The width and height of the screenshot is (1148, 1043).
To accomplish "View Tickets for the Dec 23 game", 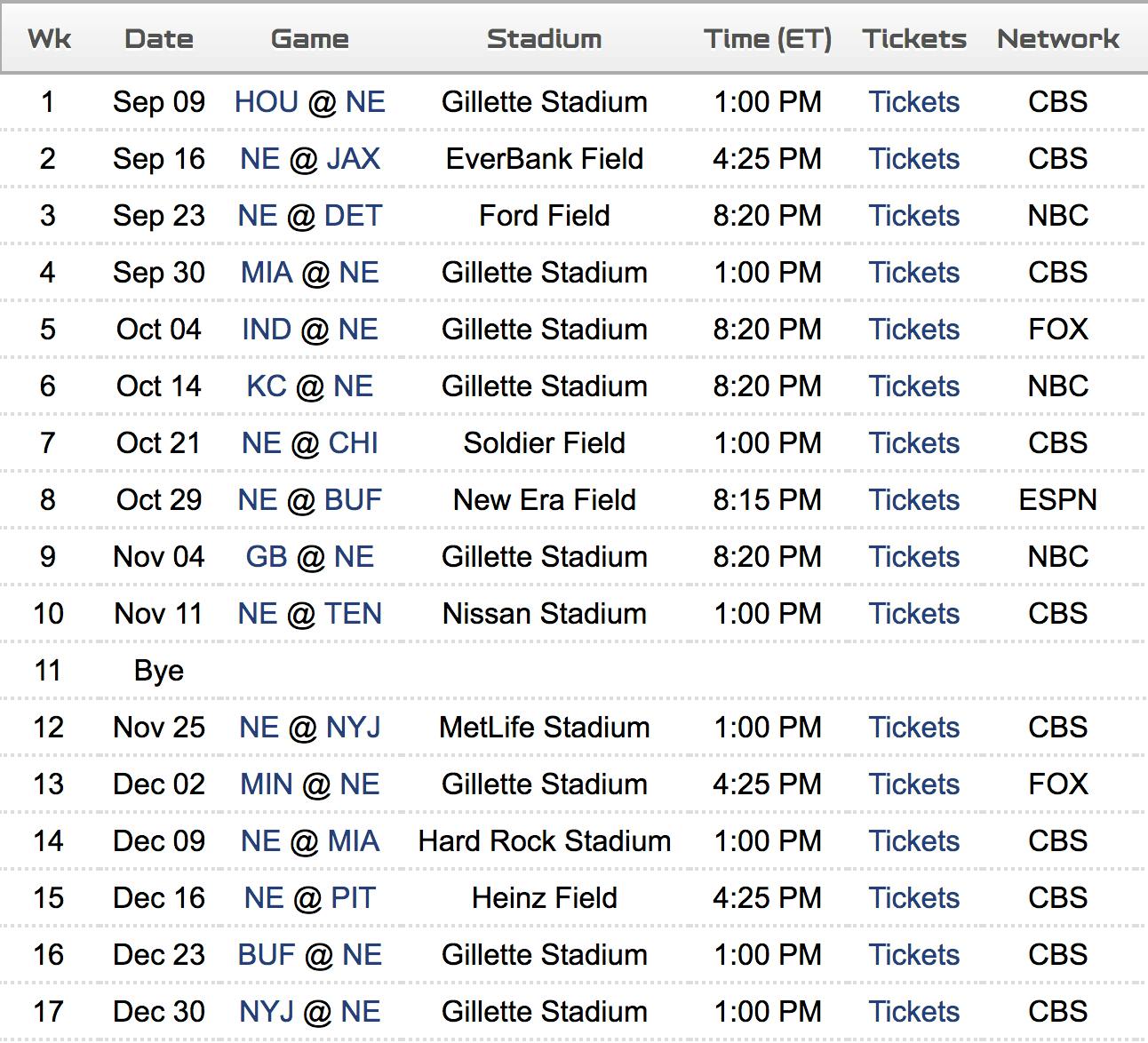I will pyautogui.click(x=913, y=955).
